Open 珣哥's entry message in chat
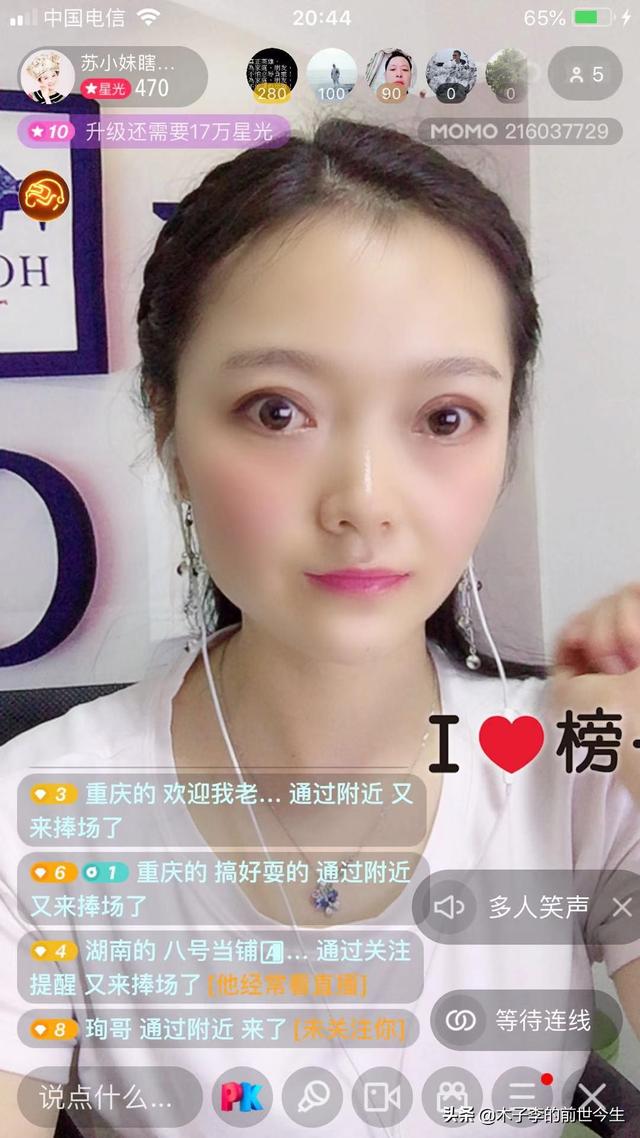 (218, 1028)
